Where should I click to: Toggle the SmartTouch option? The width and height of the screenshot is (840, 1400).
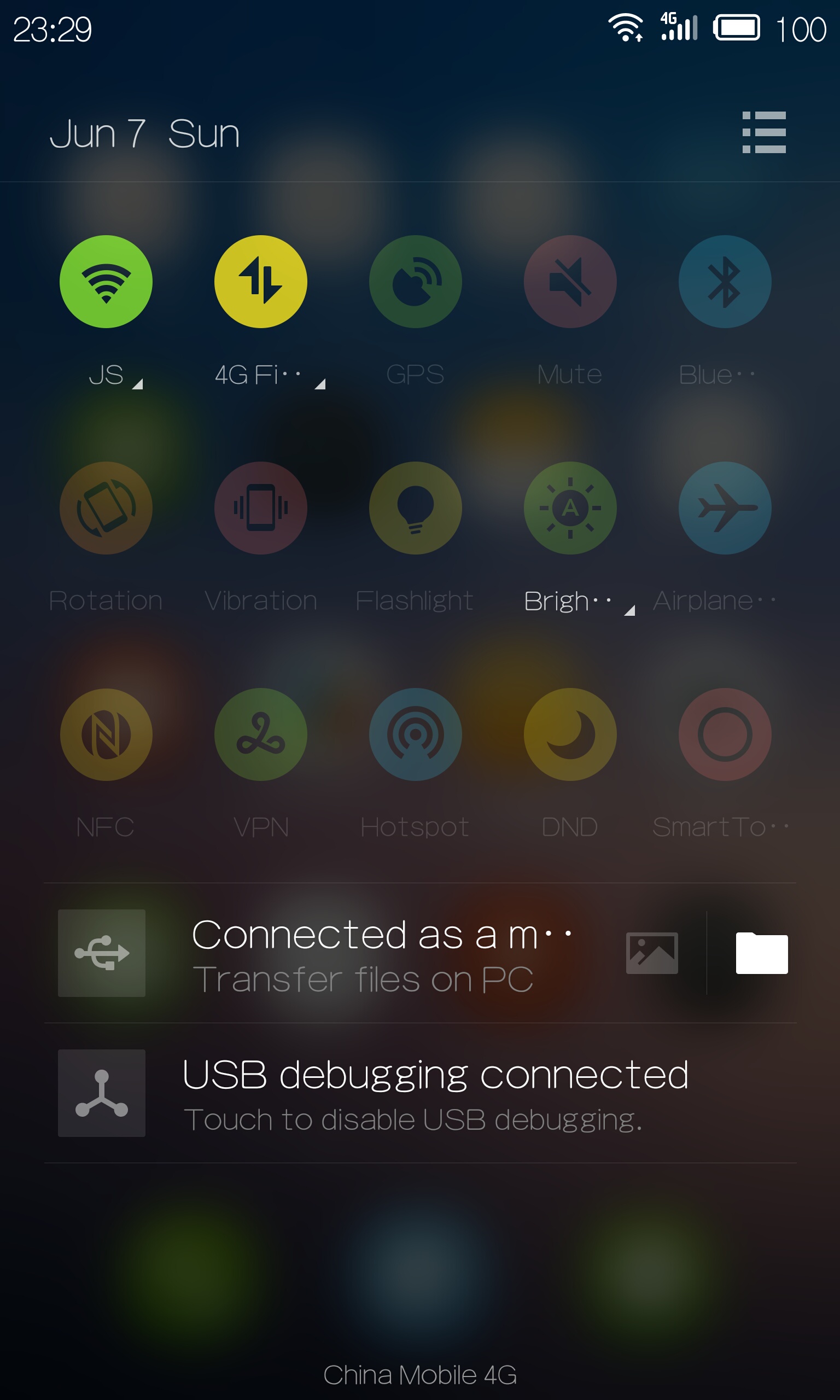pyautogui.click(x=725, y=734)
